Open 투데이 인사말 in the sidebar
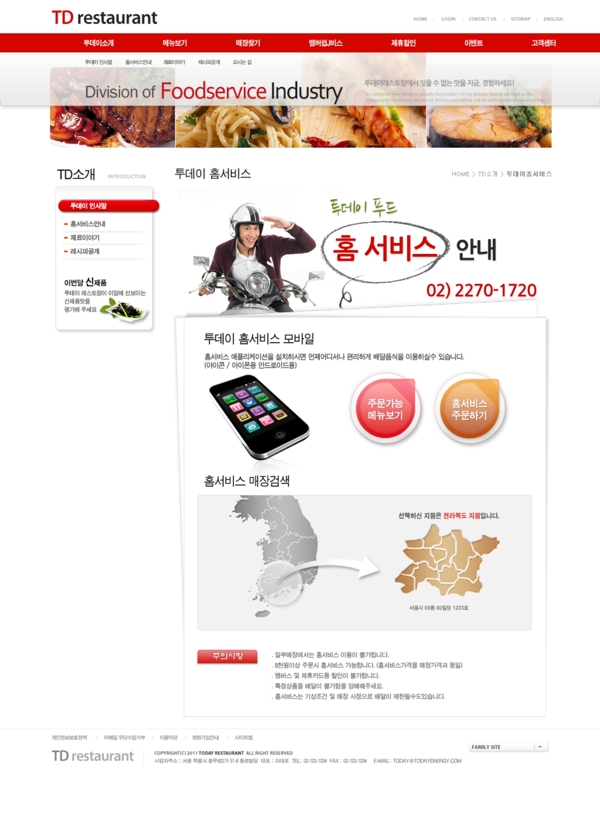The image size is (600, 821). coord(108,206)
